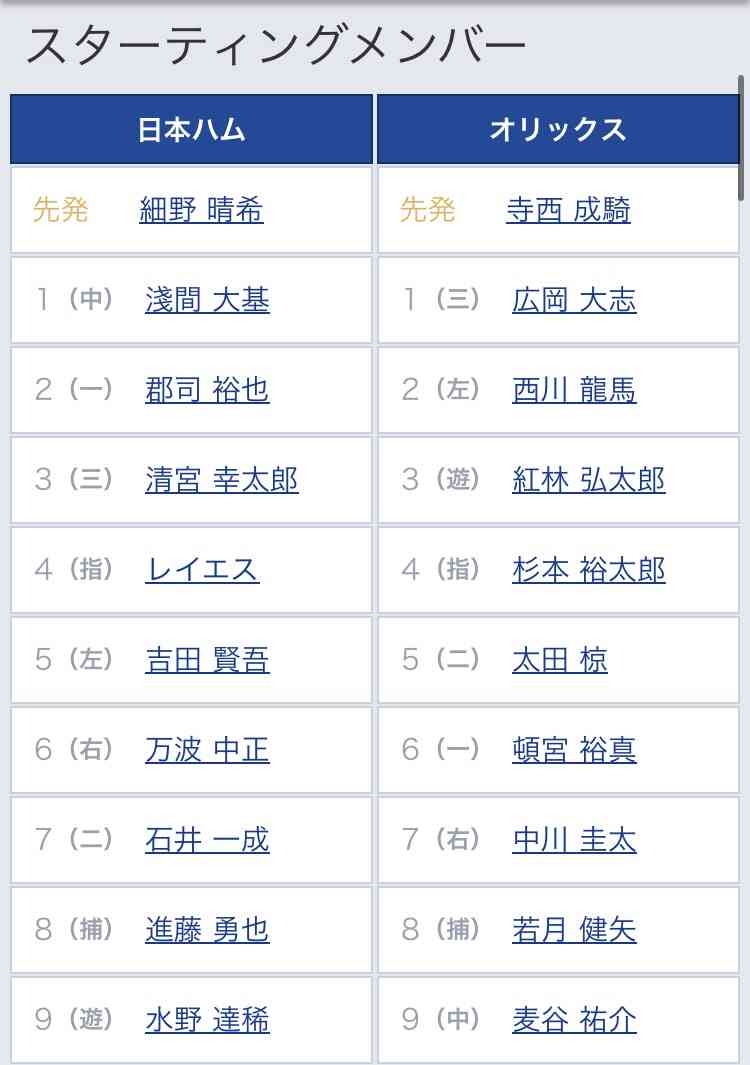Open starting pitcher 細野 晴希's profile
The width and height of the screenshot is (750, 1065).
pyautogui.click(x=201, y=210)
